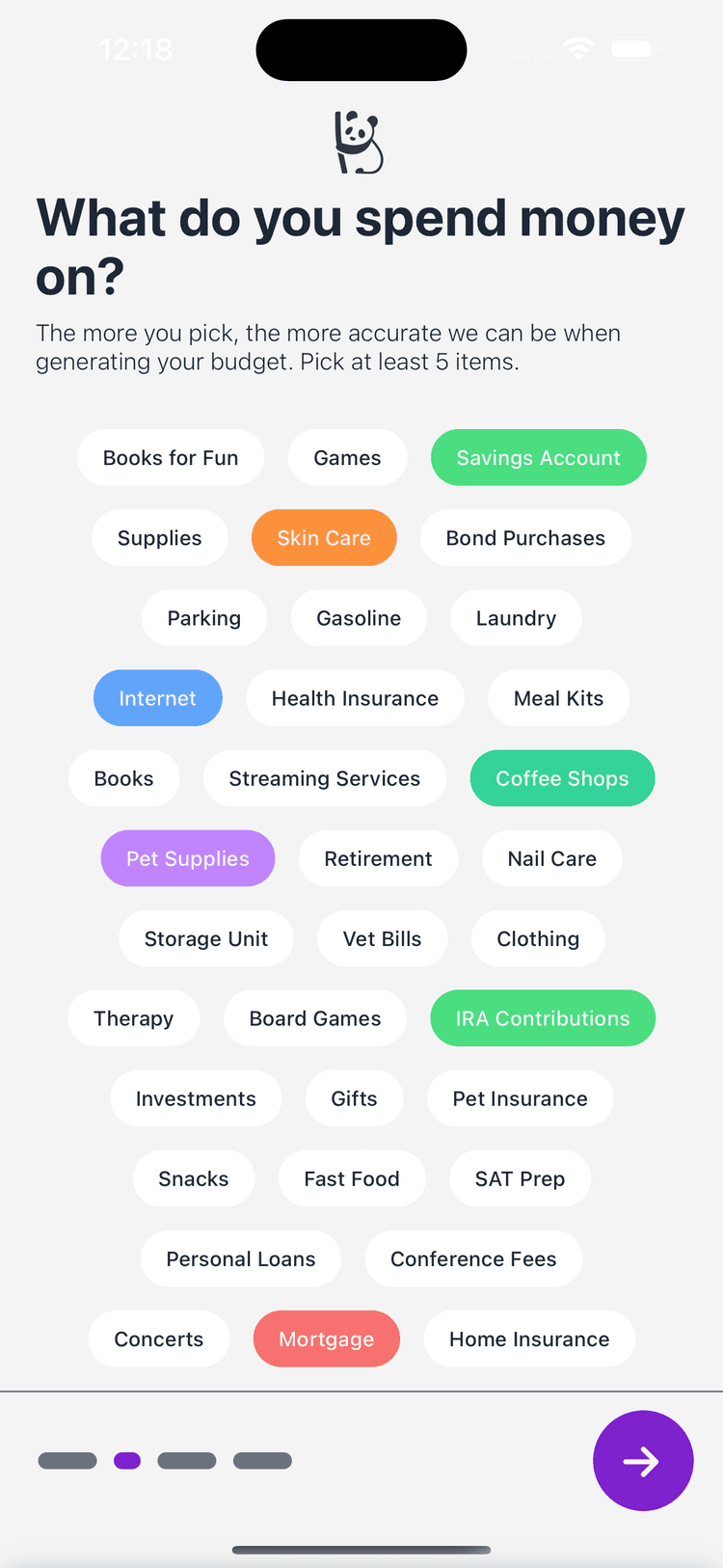Choose the Gasoline chip
The image size is (723, 1568).
tap(359, 618)
